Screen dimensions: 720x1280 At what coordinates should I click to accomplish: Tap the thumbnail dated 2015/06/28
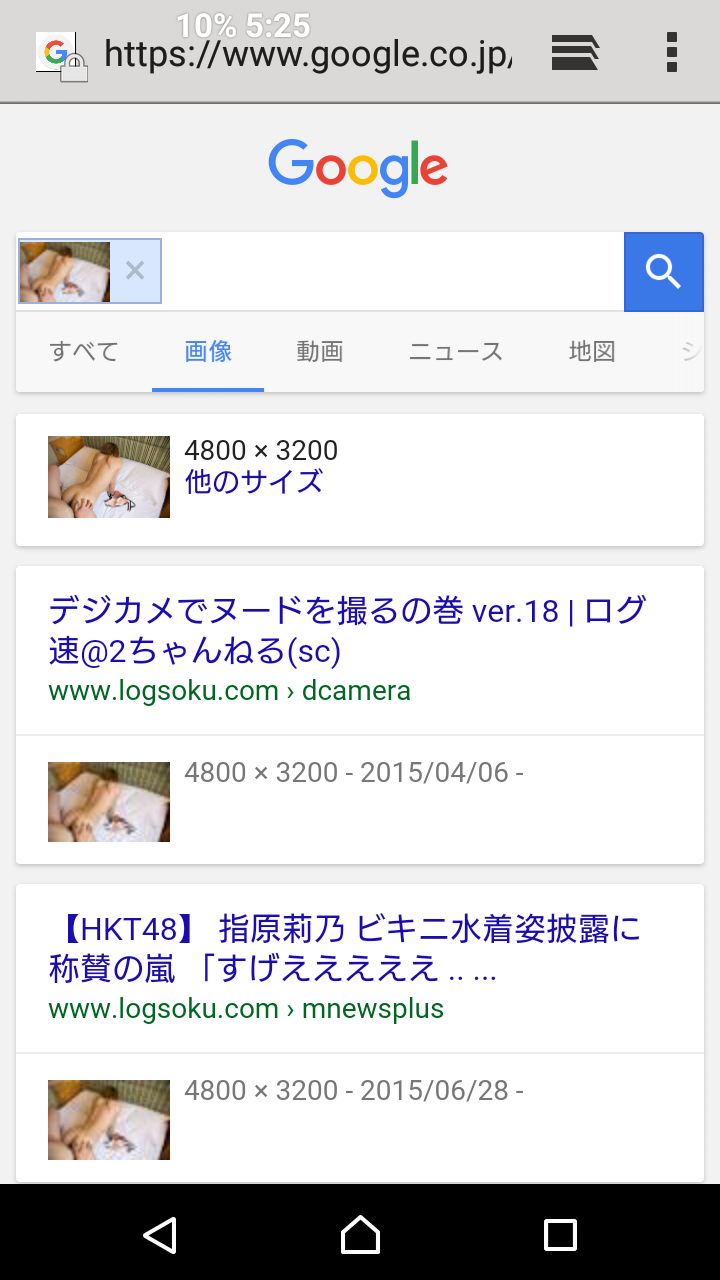click(109, 1120)
